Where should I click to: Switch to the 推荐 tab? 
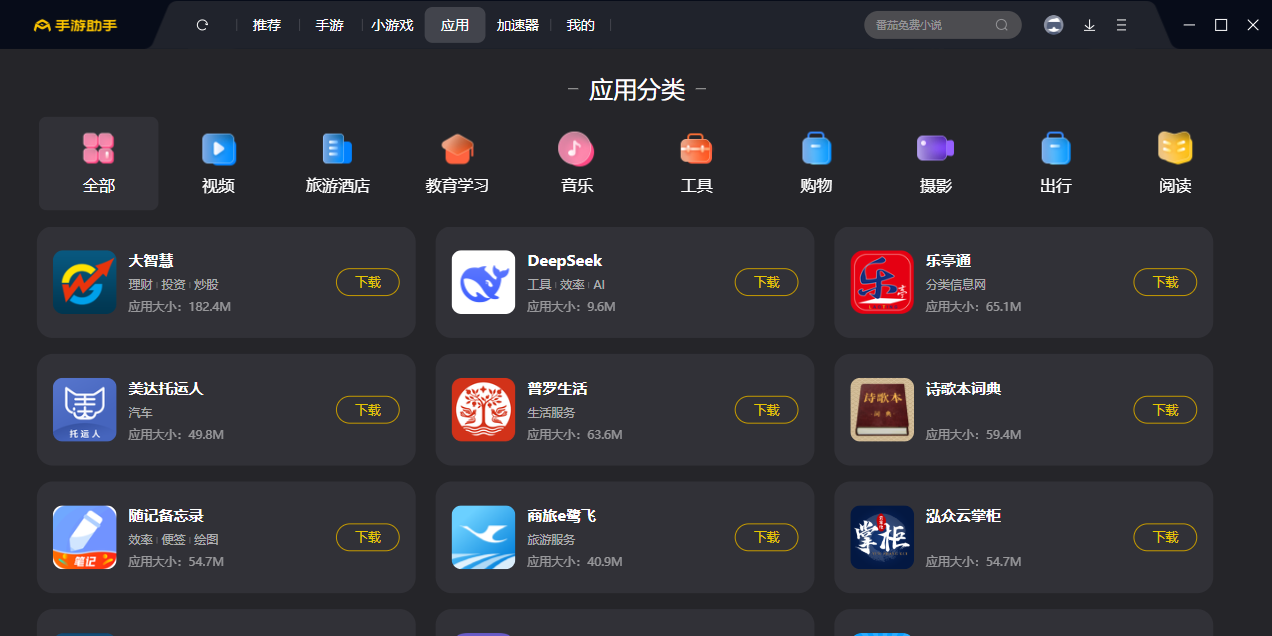coord(267,25)
